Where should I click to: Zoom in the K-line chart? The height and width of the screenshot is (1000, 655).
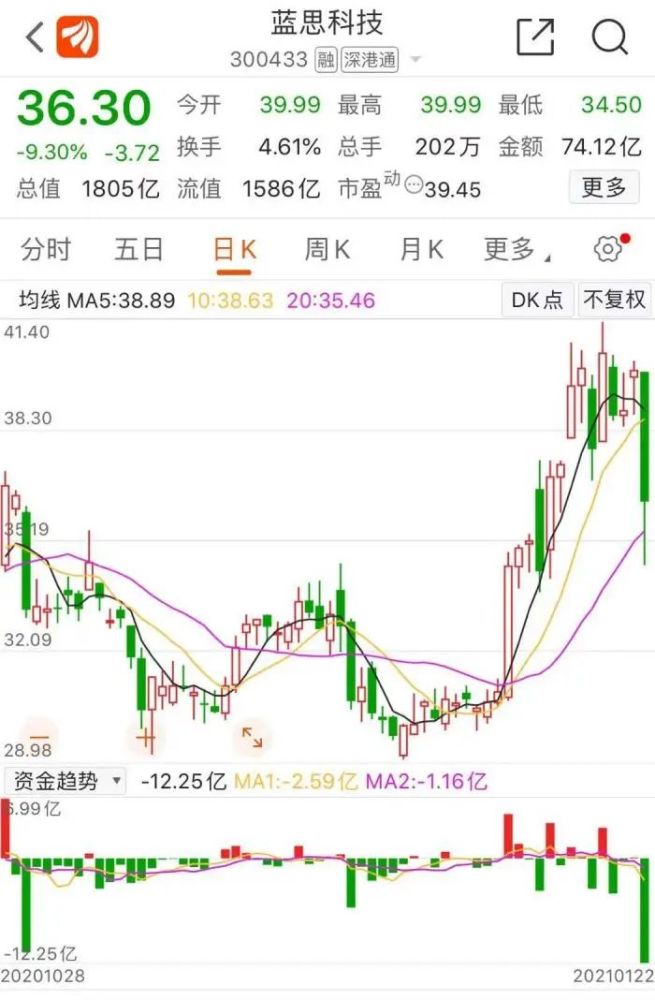click(x=146, y=739)
